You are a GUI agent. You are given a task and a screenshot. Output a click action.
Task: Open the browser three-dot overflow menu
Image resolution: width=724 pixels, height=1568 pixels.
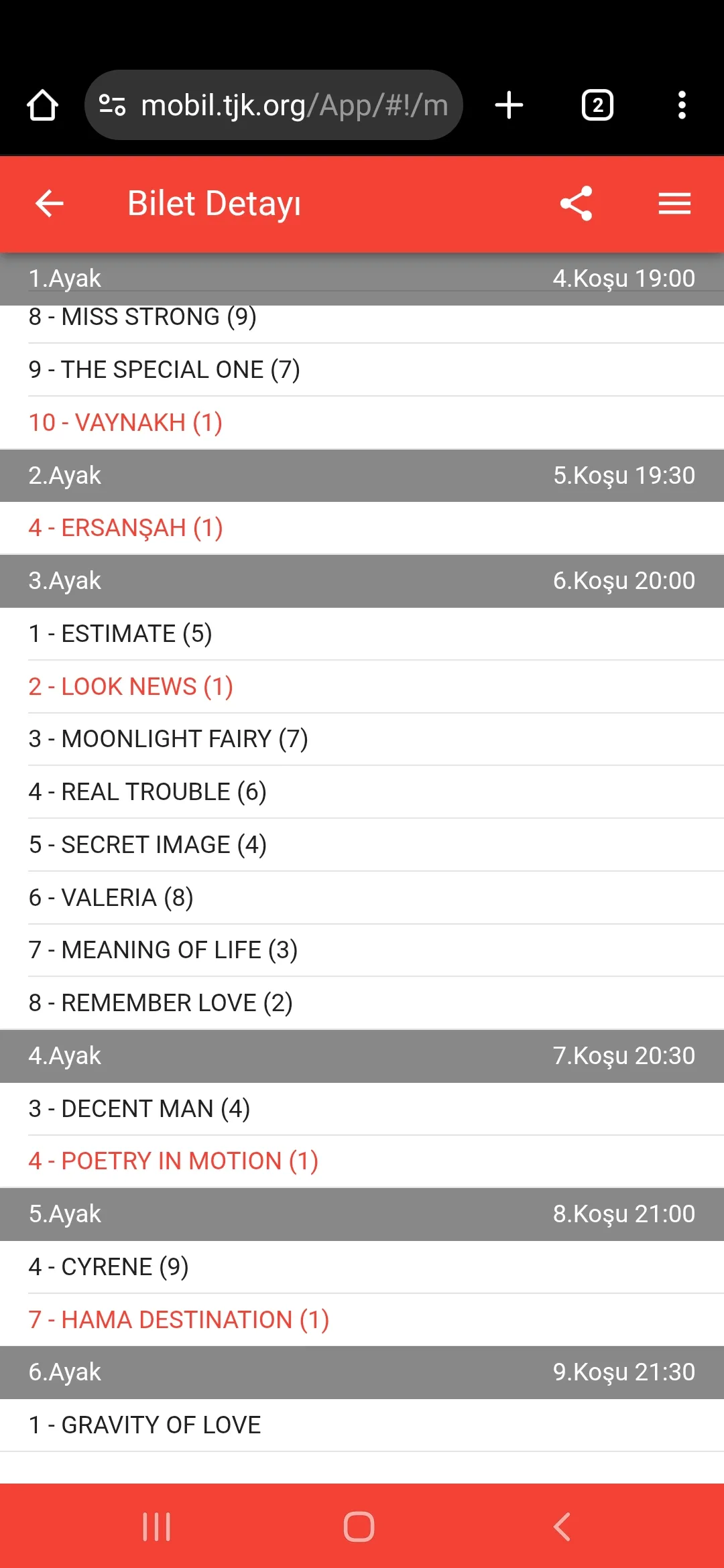tap(682, 105)
